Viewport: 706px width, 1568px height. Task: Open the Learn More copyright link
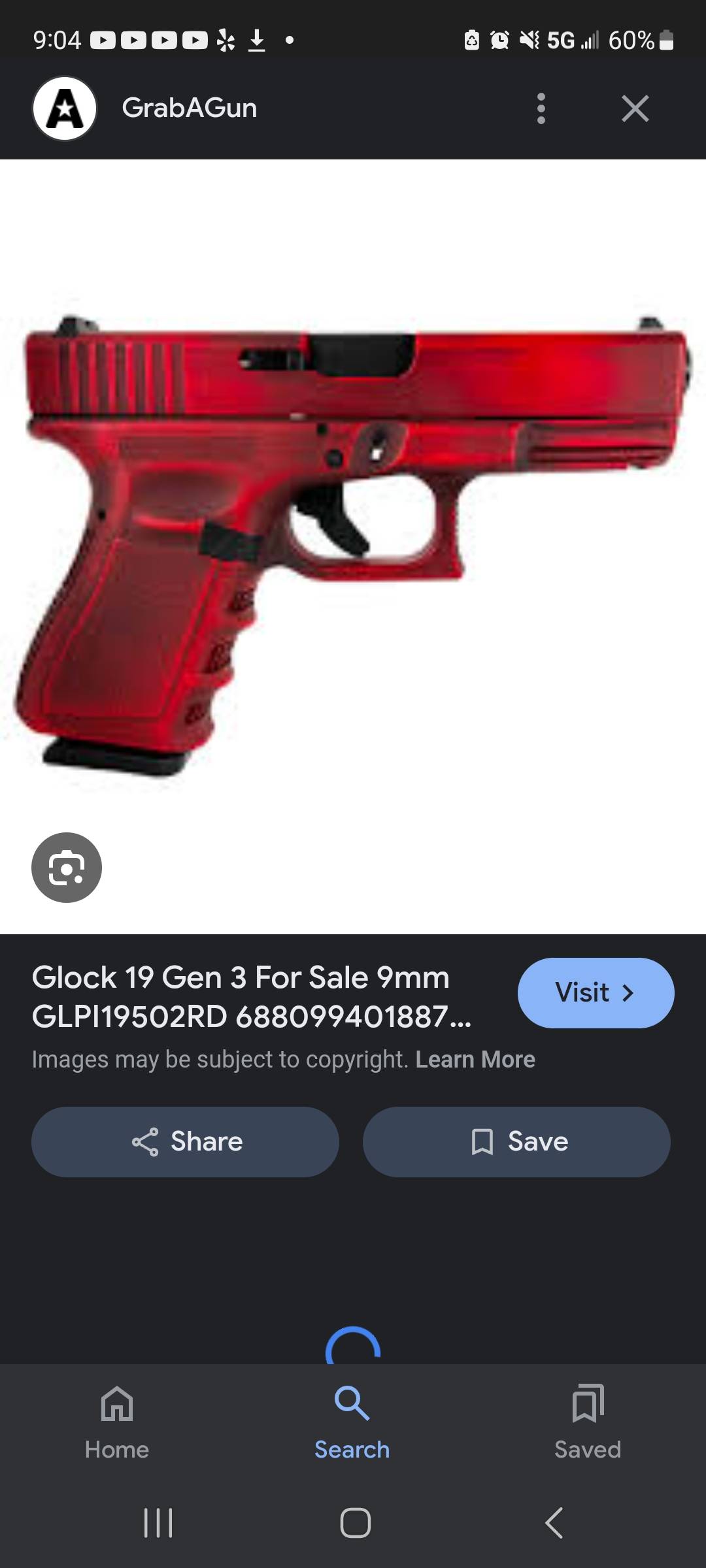(x=475, y=1059)
